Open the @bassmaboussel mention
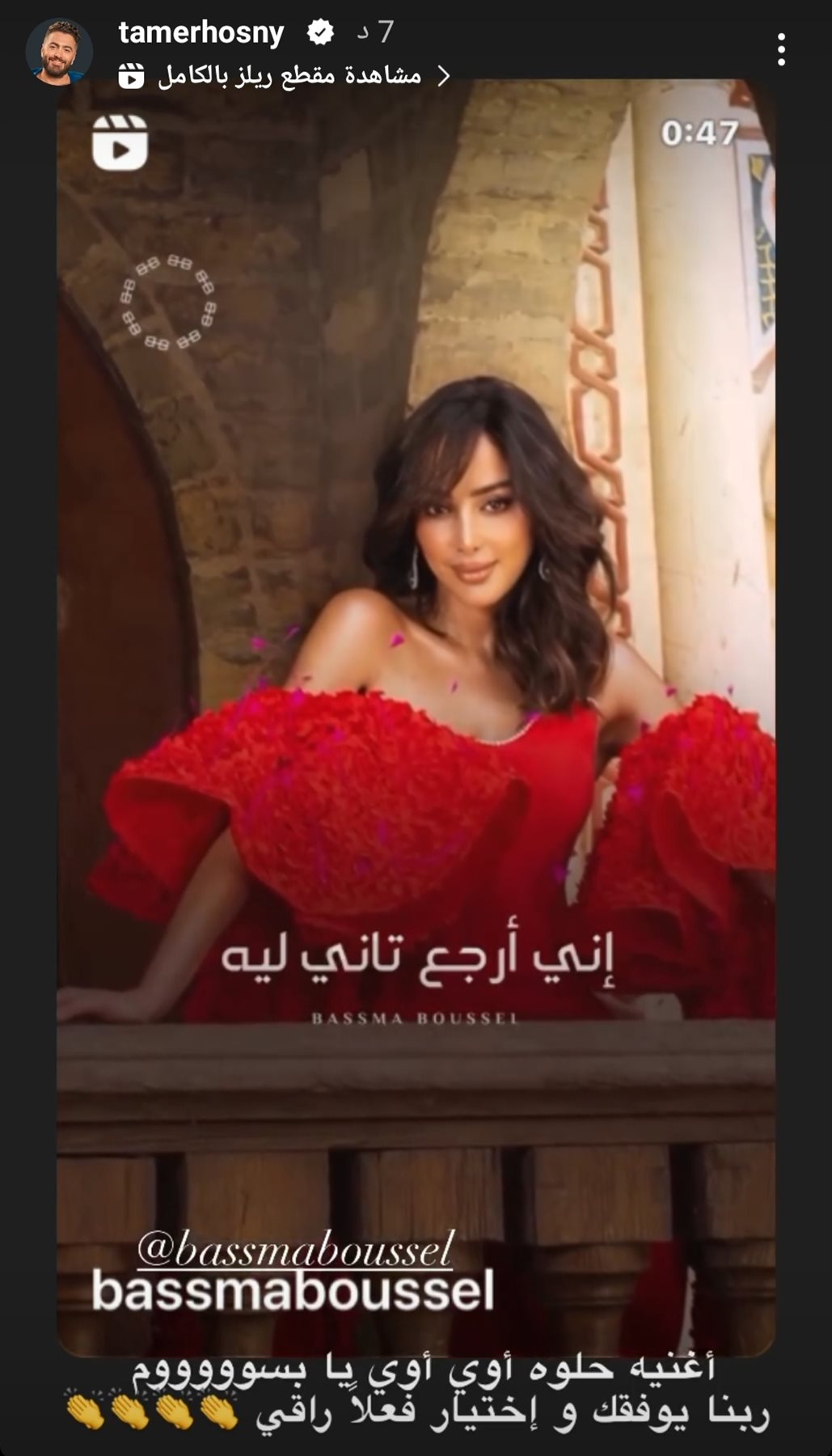The height and width of the screenshot is (1456, 832). coord(295,1250)
